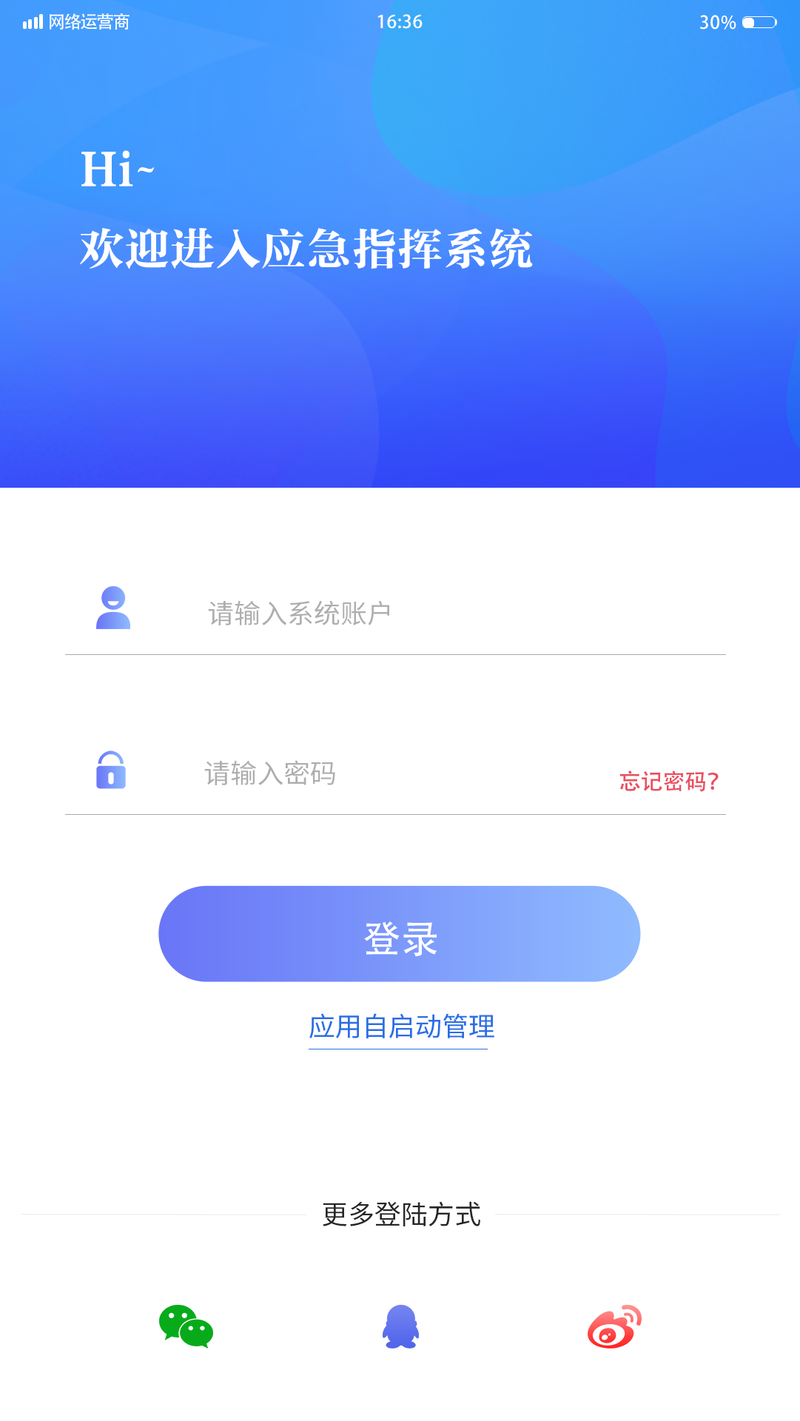This screenshot has height=1421, width=800.
Task: Open 应用自启动管理 auto-start management link
Action: click(x=401, y=1027)
